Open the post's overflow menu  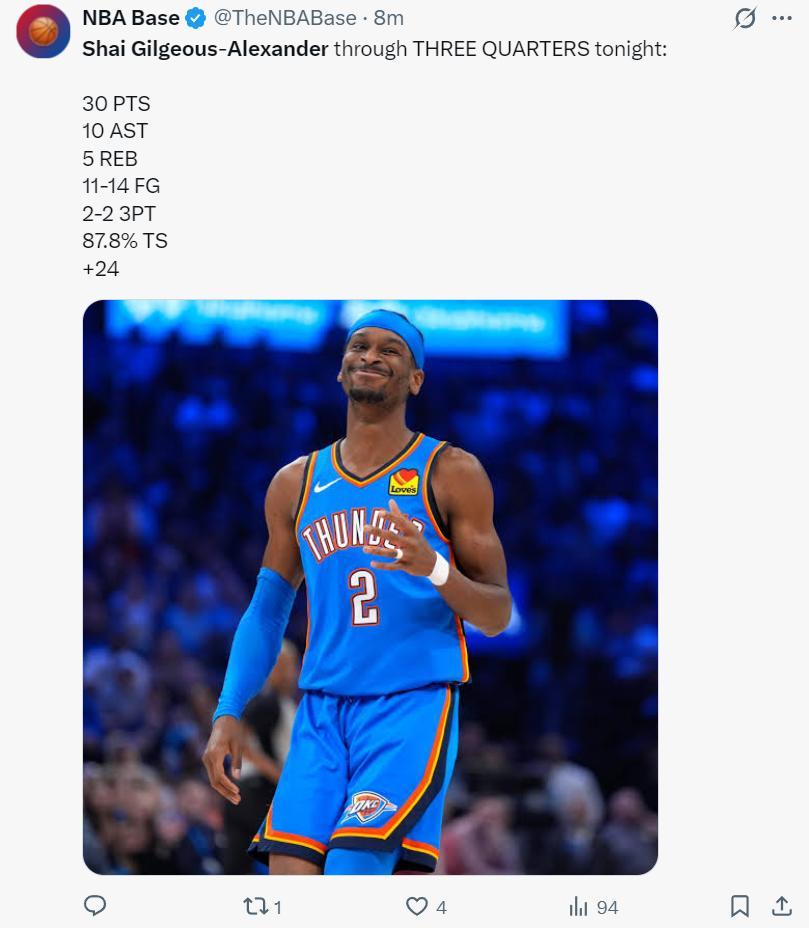pos(782,18)
